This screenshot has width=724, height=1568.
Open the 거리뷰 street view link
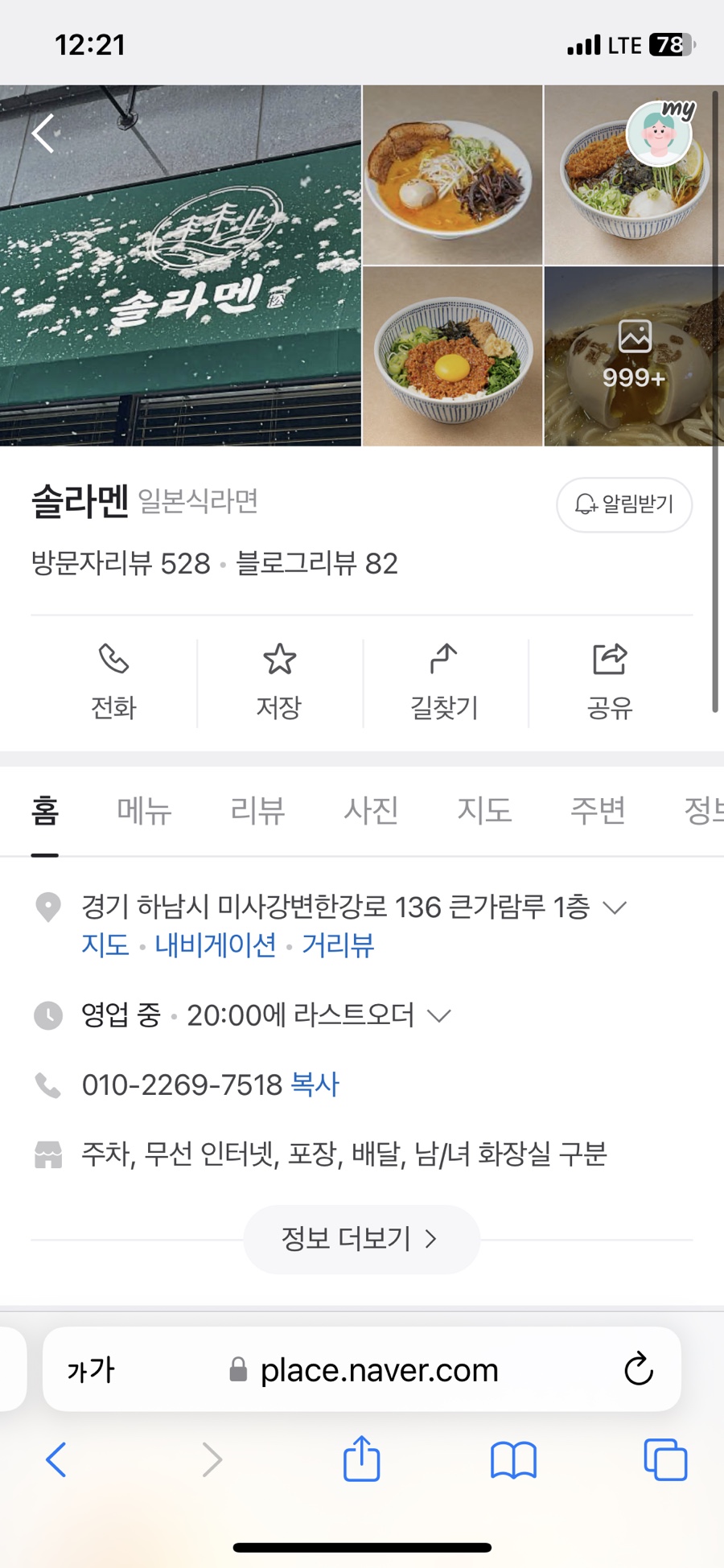pyautogui.click(x=338, y=945)
